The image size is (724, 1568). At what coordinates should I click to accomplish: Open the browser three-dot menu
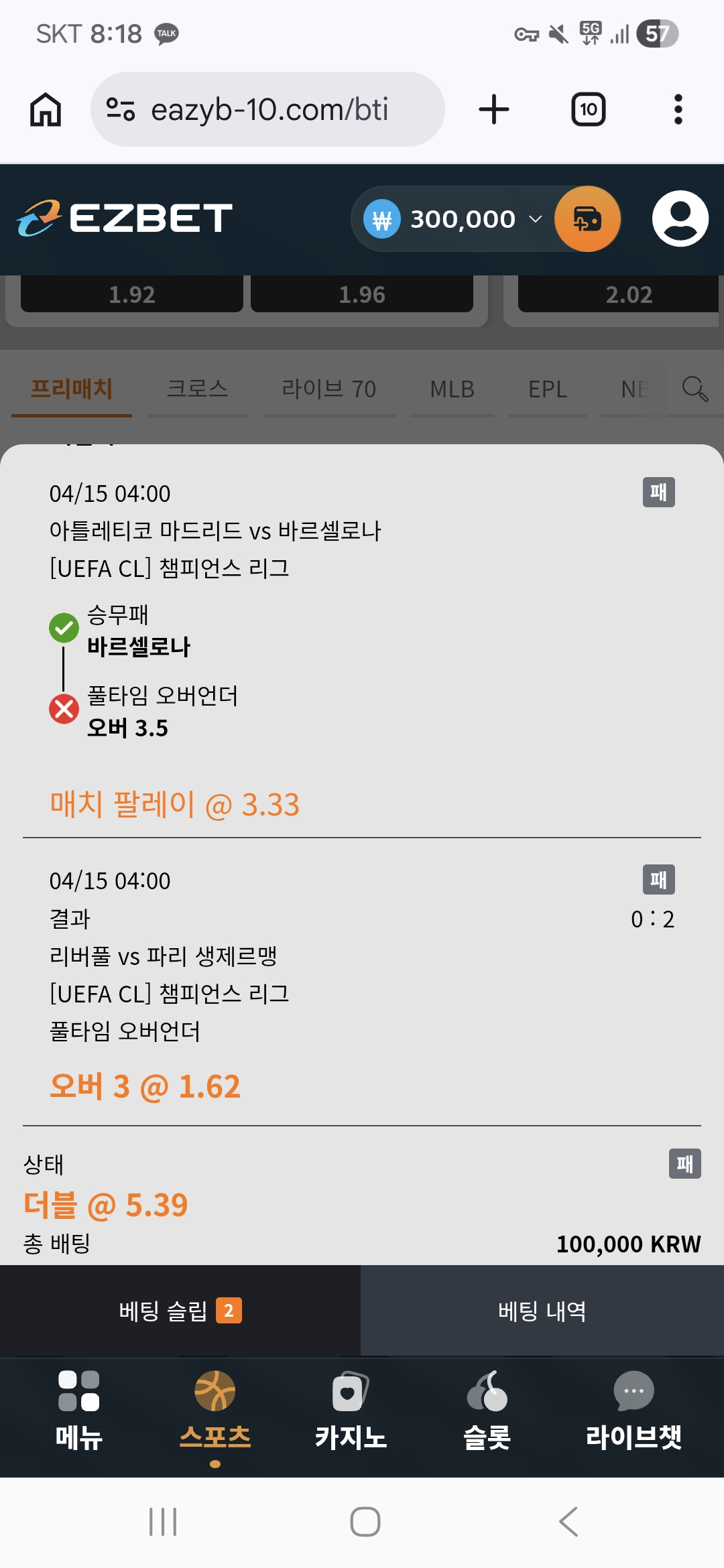(x=678, y=109)
